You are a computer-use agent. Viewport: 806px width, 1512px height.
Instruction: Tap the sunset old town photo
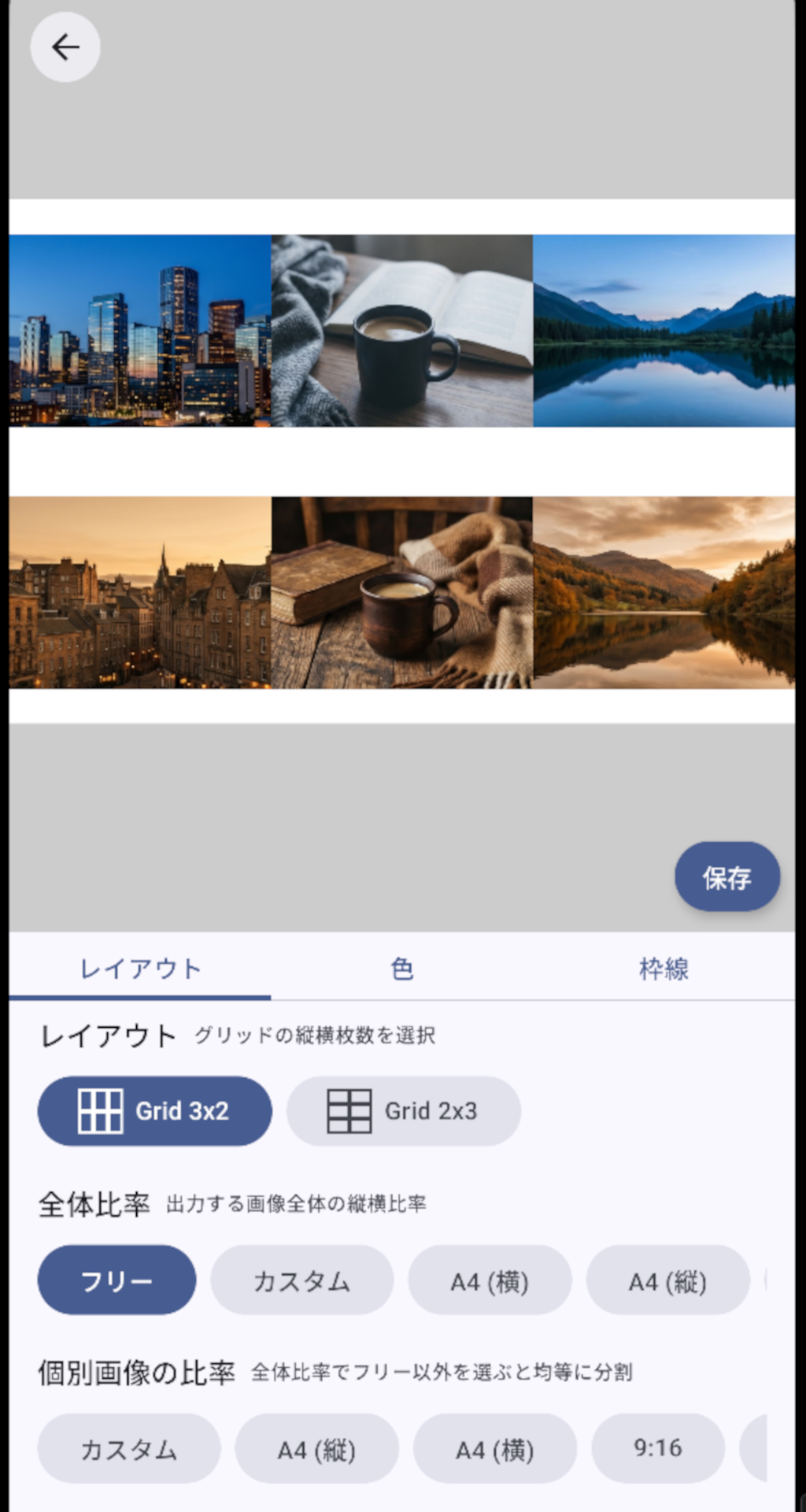pos(140,592)
